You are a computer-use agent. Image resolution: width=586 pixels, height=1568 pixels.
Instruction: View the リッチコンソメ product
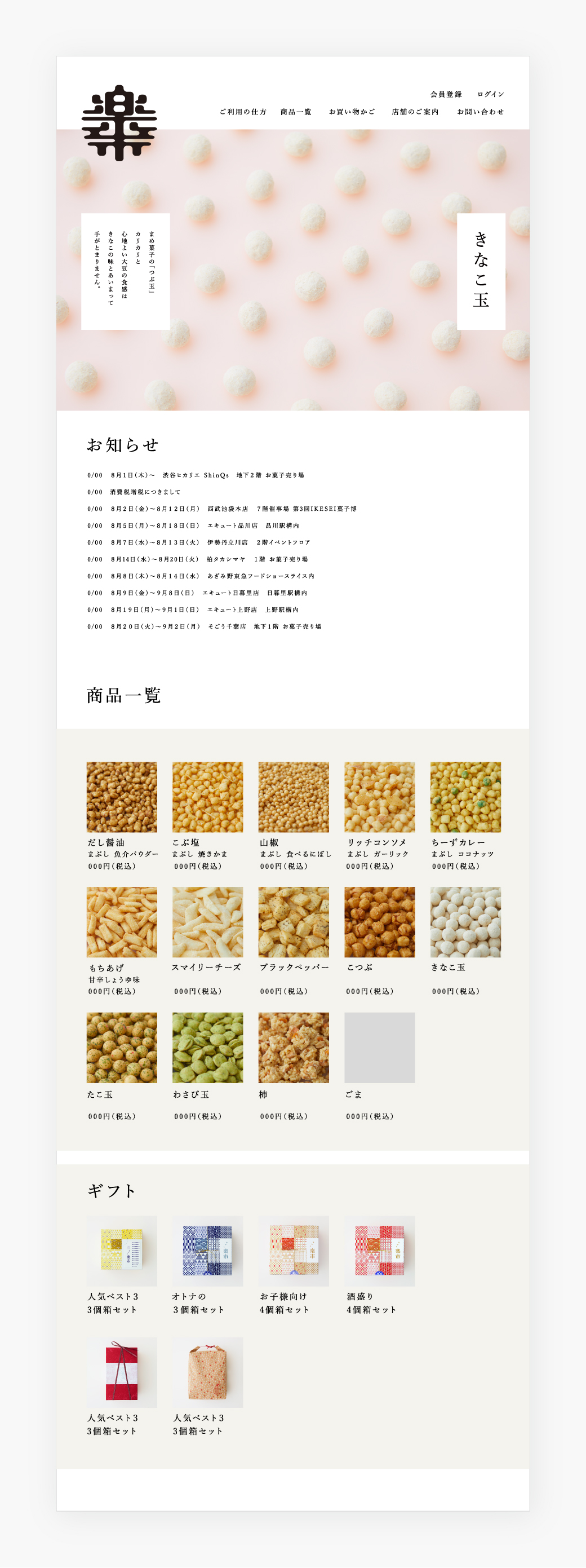(380, 797)
